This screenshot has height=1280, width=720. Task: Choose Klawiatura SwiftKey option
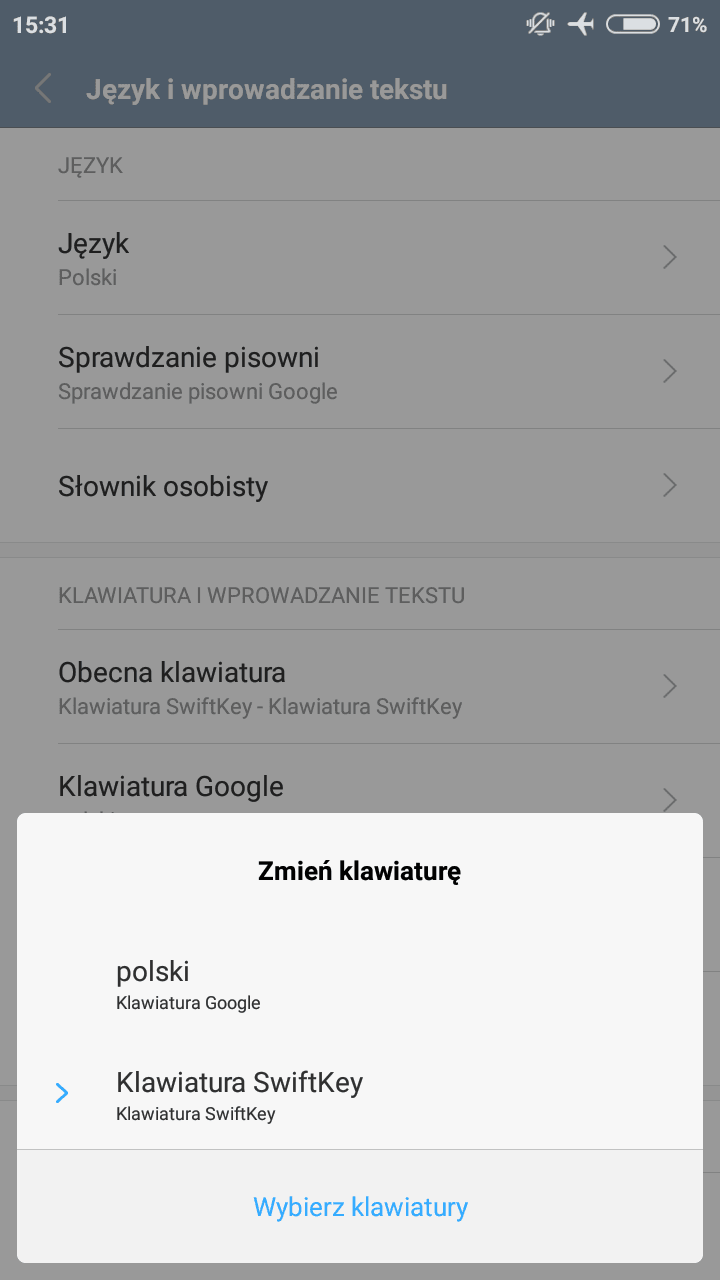(x=360, y=1095)
